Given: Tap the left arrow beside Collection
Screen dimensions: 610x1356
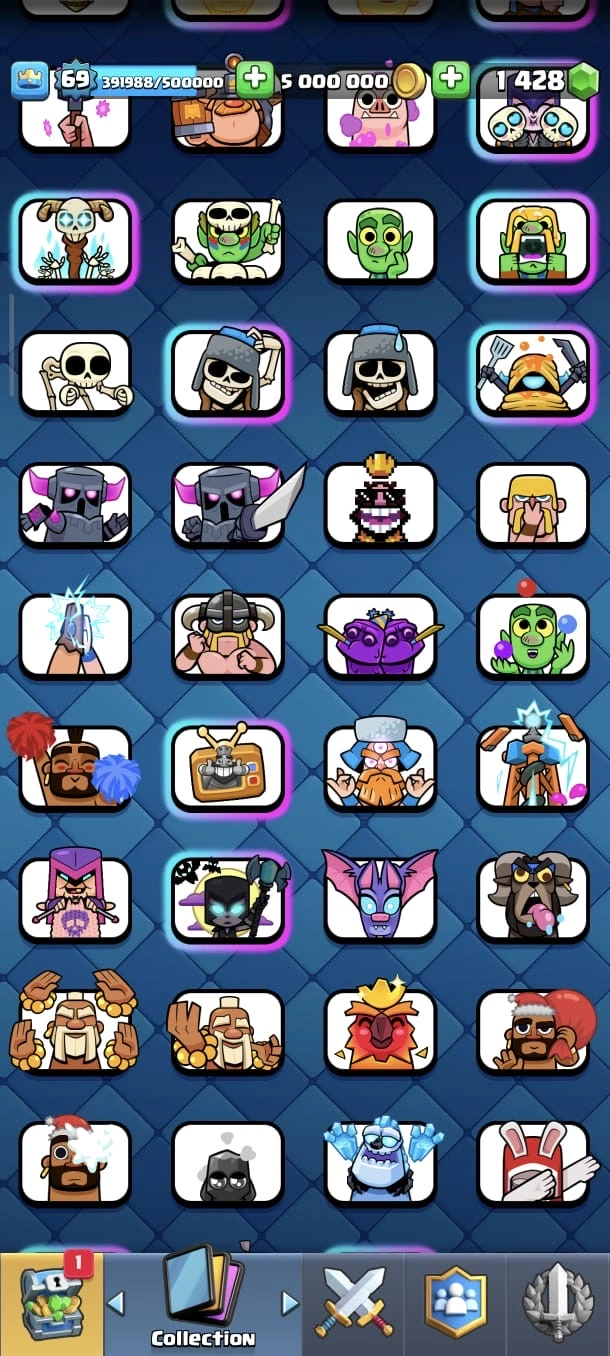Looking at the screenshot, I should pos(116,1302).
